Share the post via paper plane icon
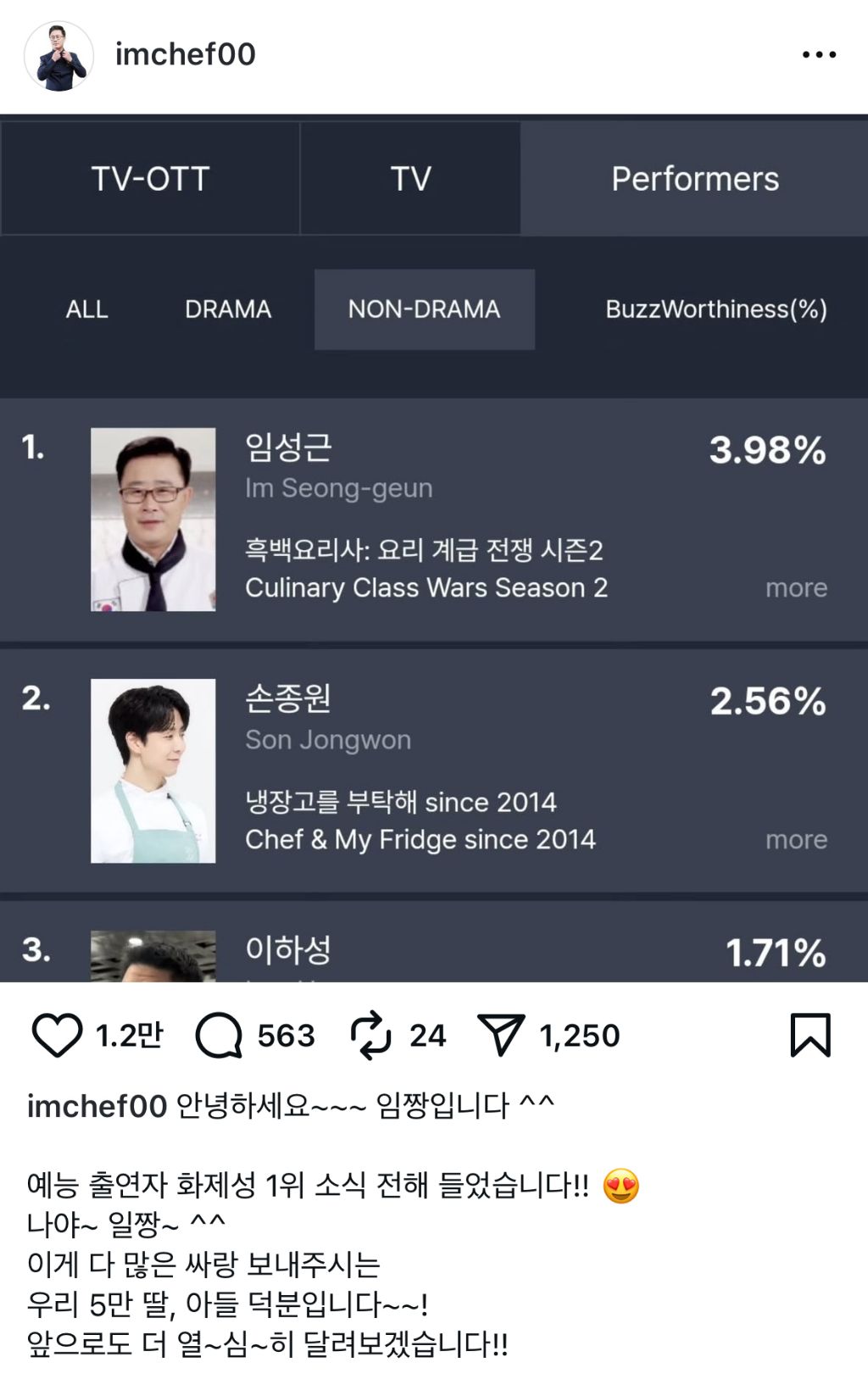Viewport: 868px width, 1396px height. pyautogui.click(x=502, y=1035)
